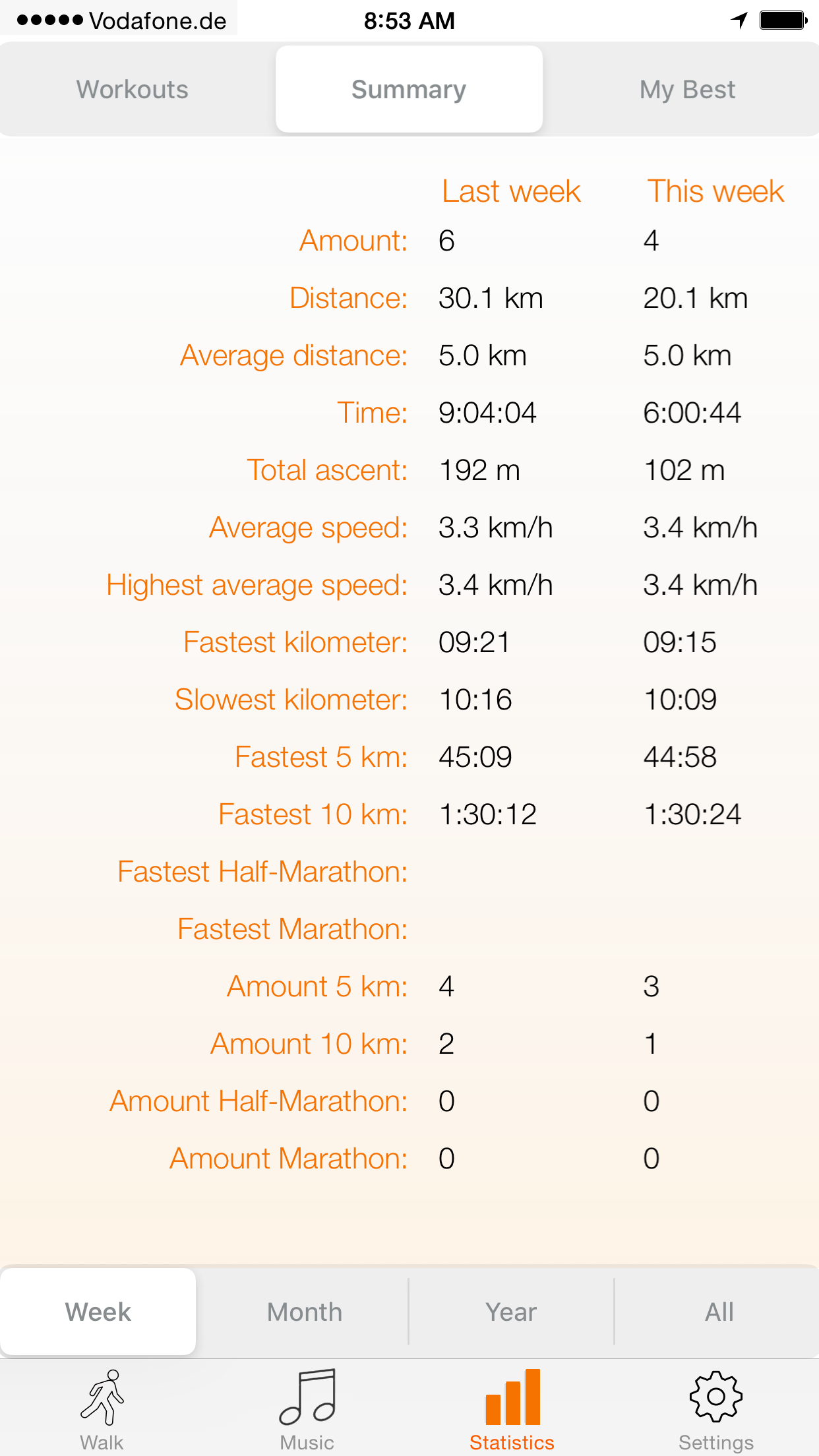Image resolution: width=819 pixels, height=1456 pixels.
Task: Select the Week period
Action: click(98, 1312)
